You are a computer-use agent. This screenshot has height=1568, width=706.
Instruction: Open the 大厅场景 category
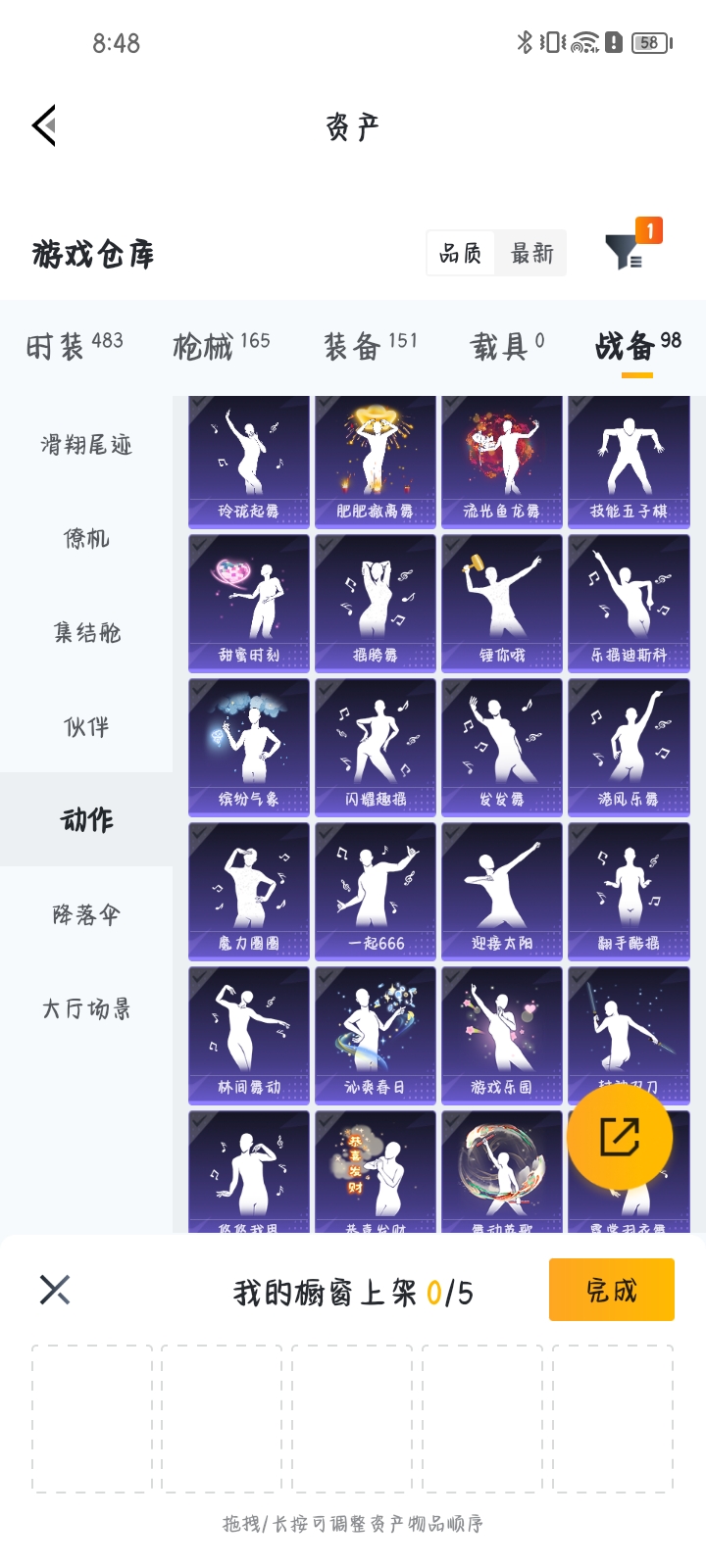(86, 1008)
